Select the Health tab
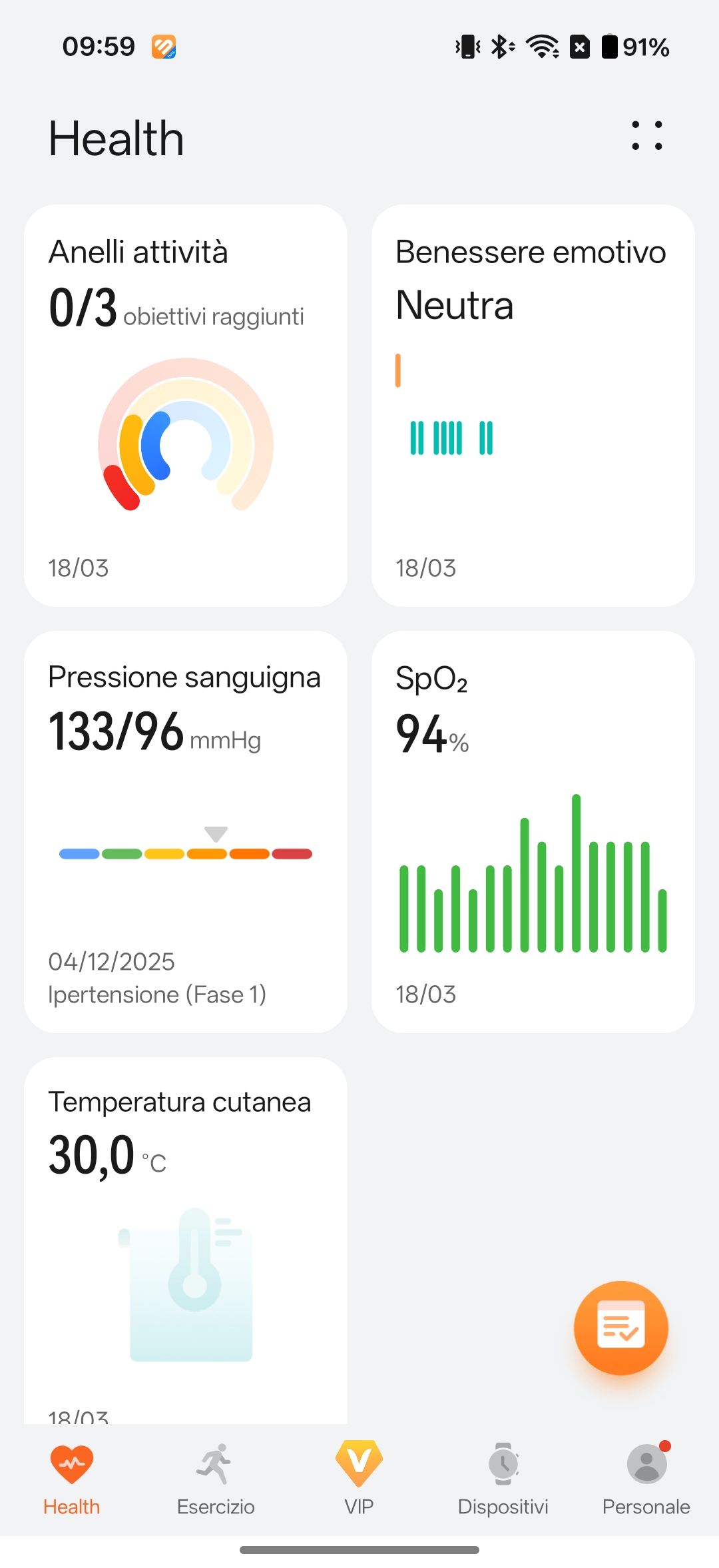The height and width of the screenshot is (1568, 719). (72, 1479)
